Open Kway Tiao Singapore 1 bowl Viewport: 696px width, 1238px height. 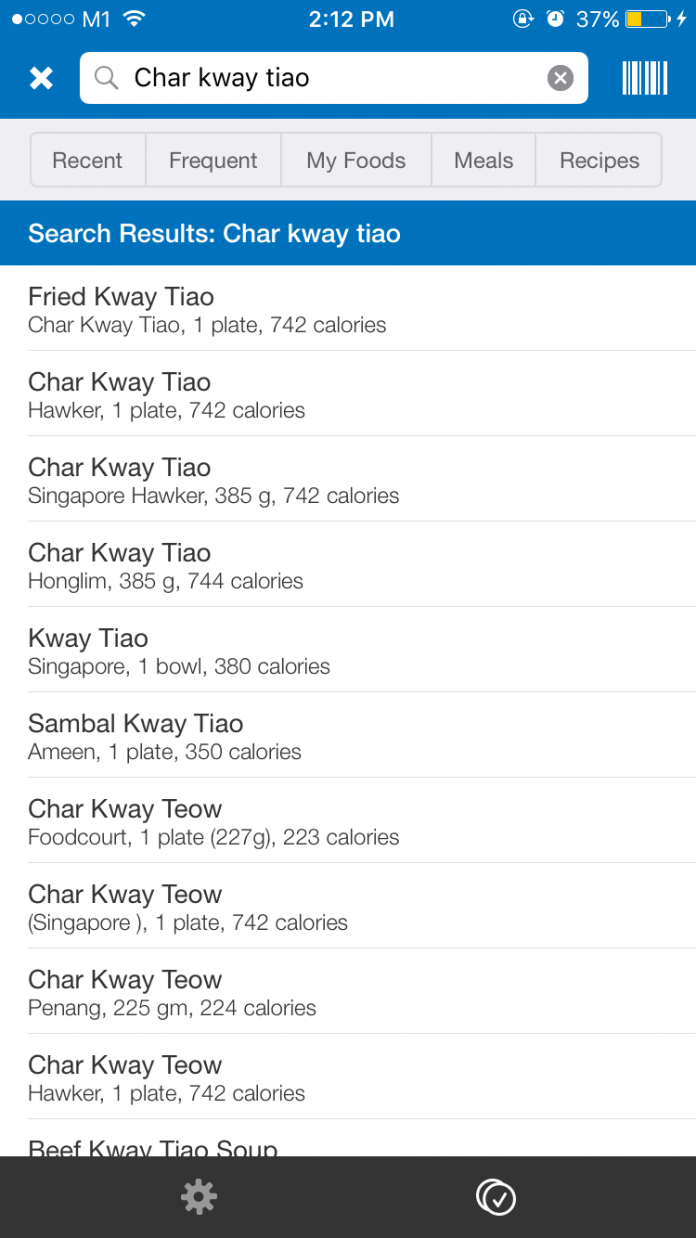[x=348, y=650]
